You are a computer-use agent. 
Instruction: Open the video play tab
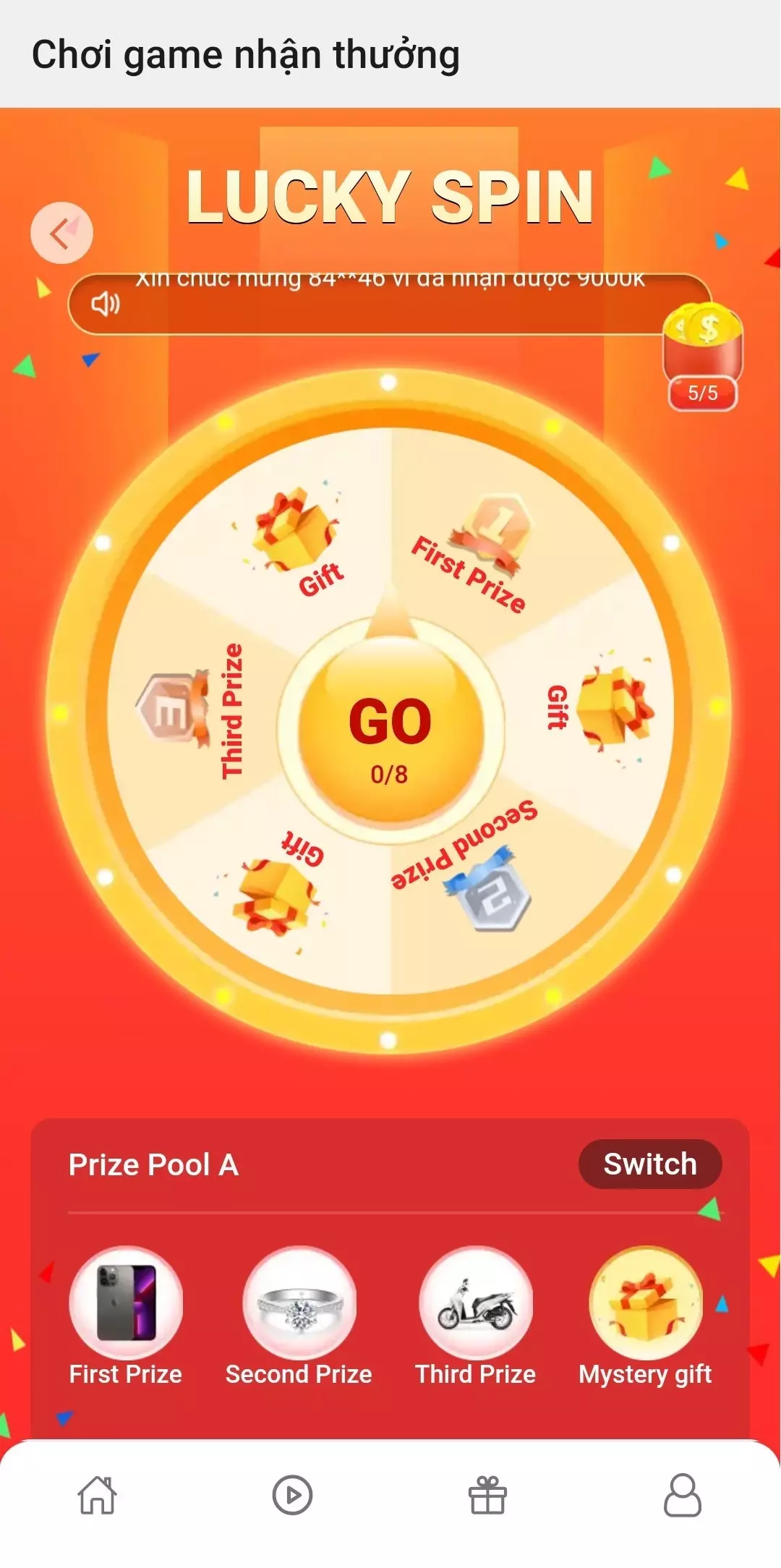coord(293,1494)
